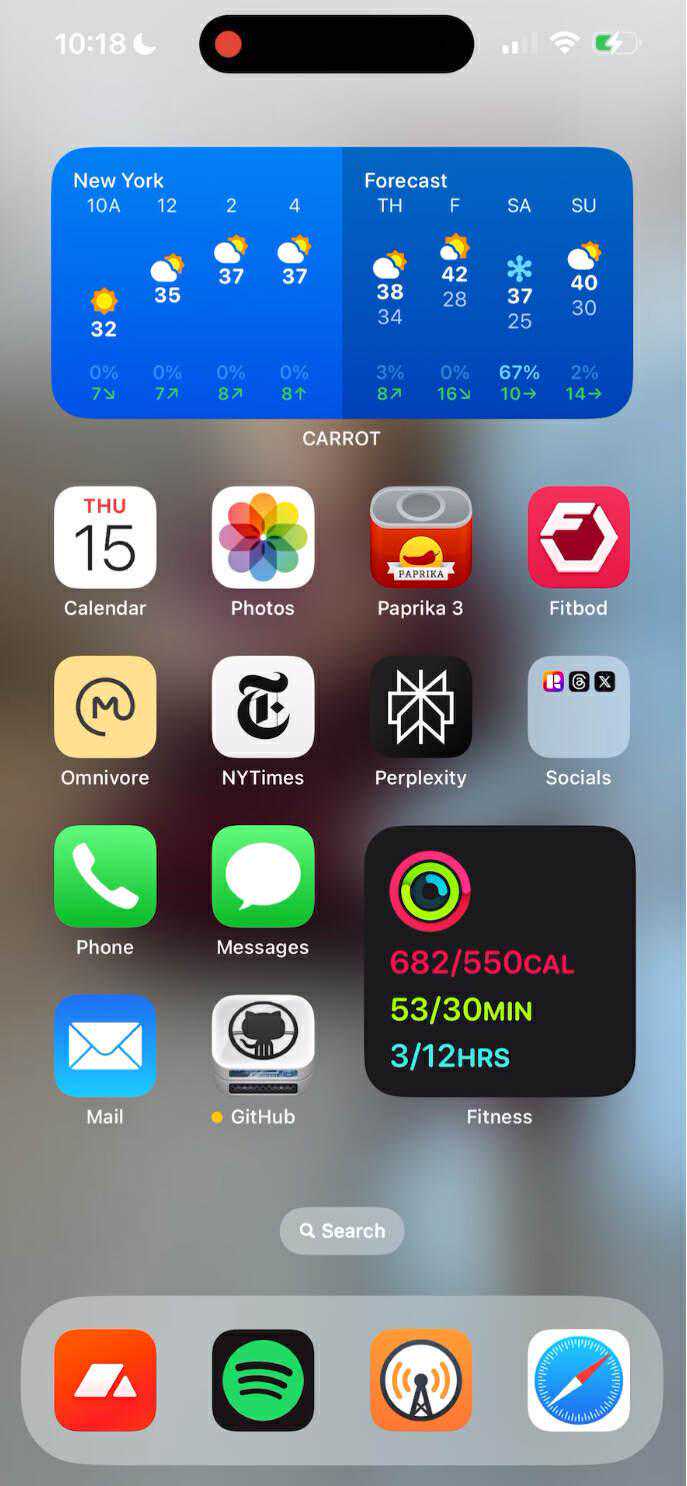687x1486 pixels.
Task: Open the Omnivore app
Action: click(x=105, y=707)
